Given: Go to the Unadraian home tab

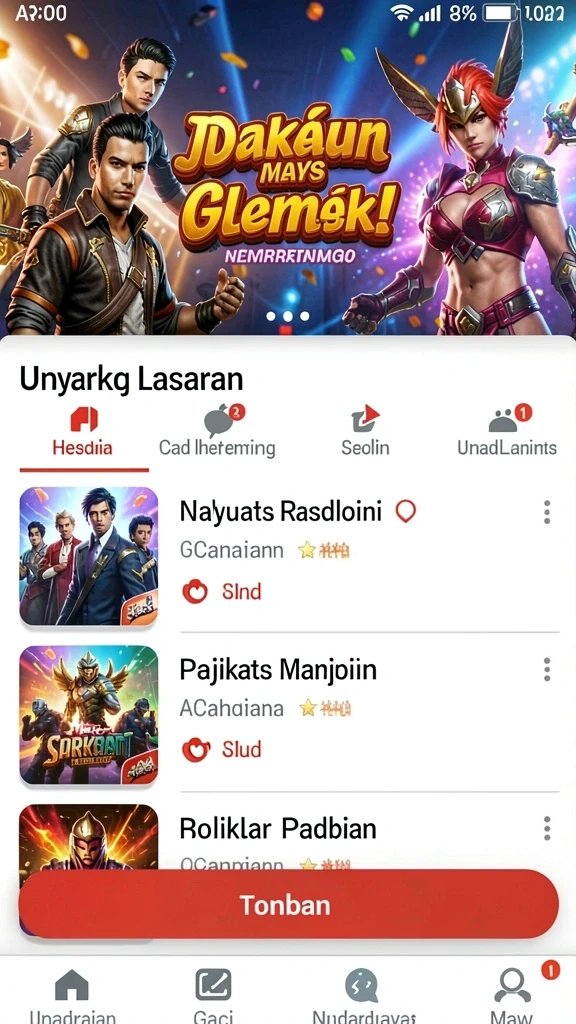Looking at the screenshot, I should pyautogui.click(x=72, y=995).
